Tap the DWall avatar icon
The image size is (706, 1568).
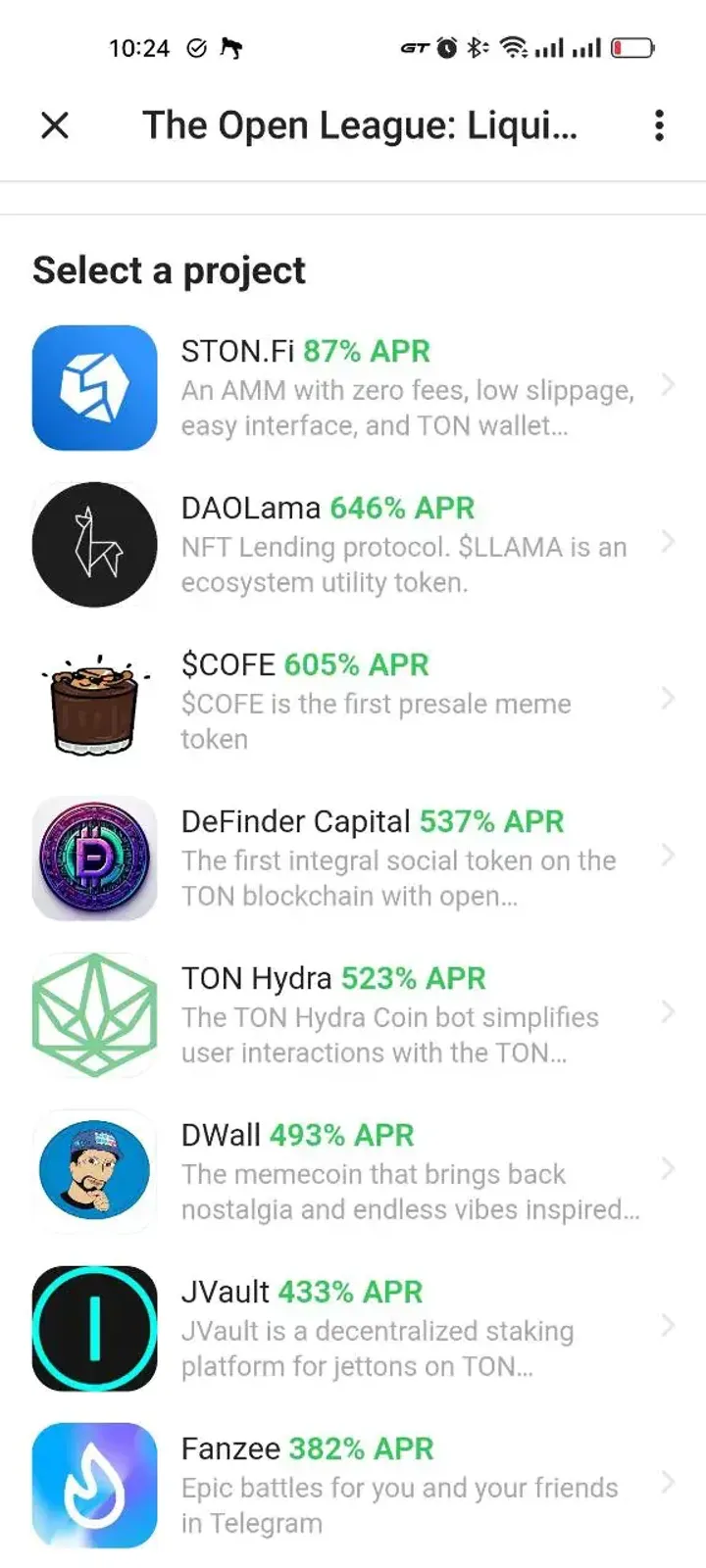point(94,1169)
